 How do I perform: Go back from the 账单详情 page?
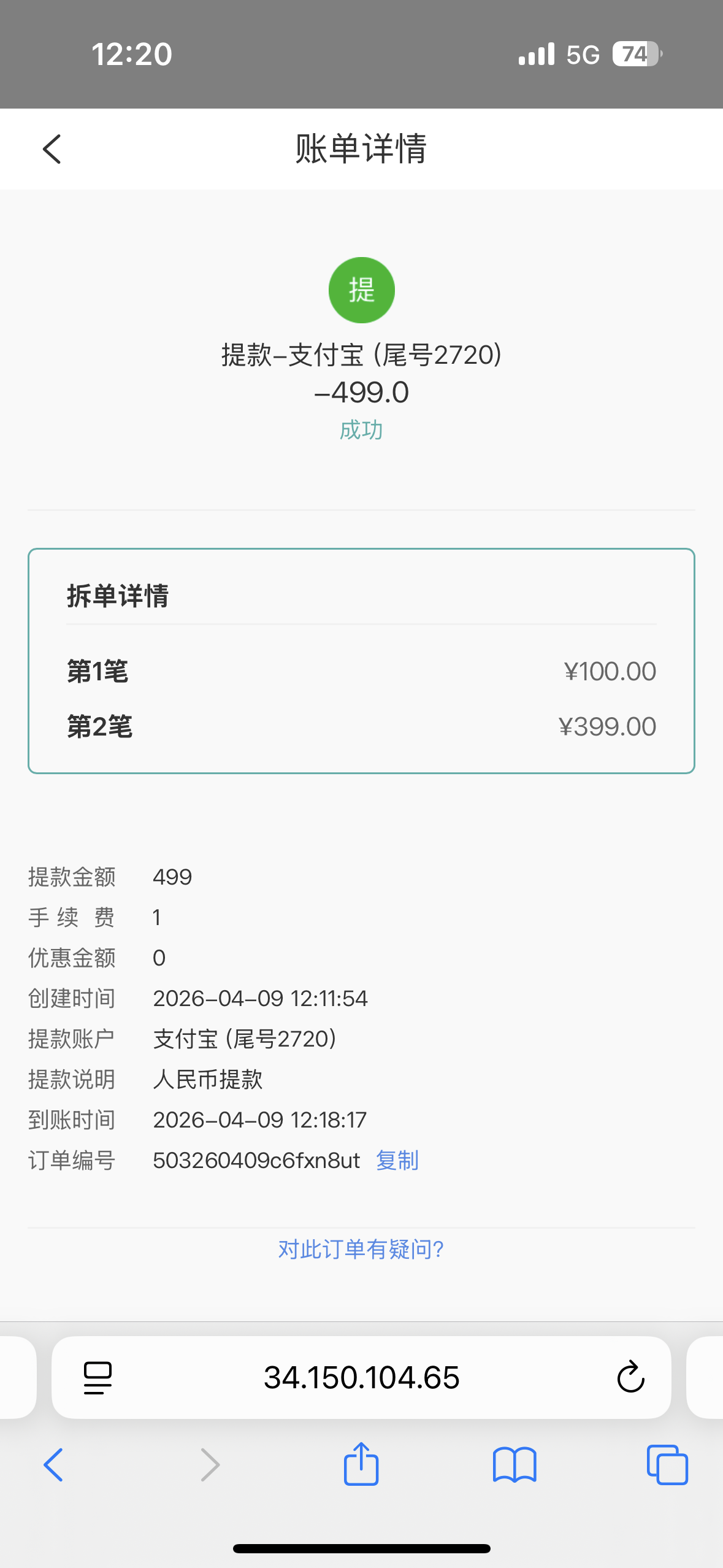click(x=52, y=149)
